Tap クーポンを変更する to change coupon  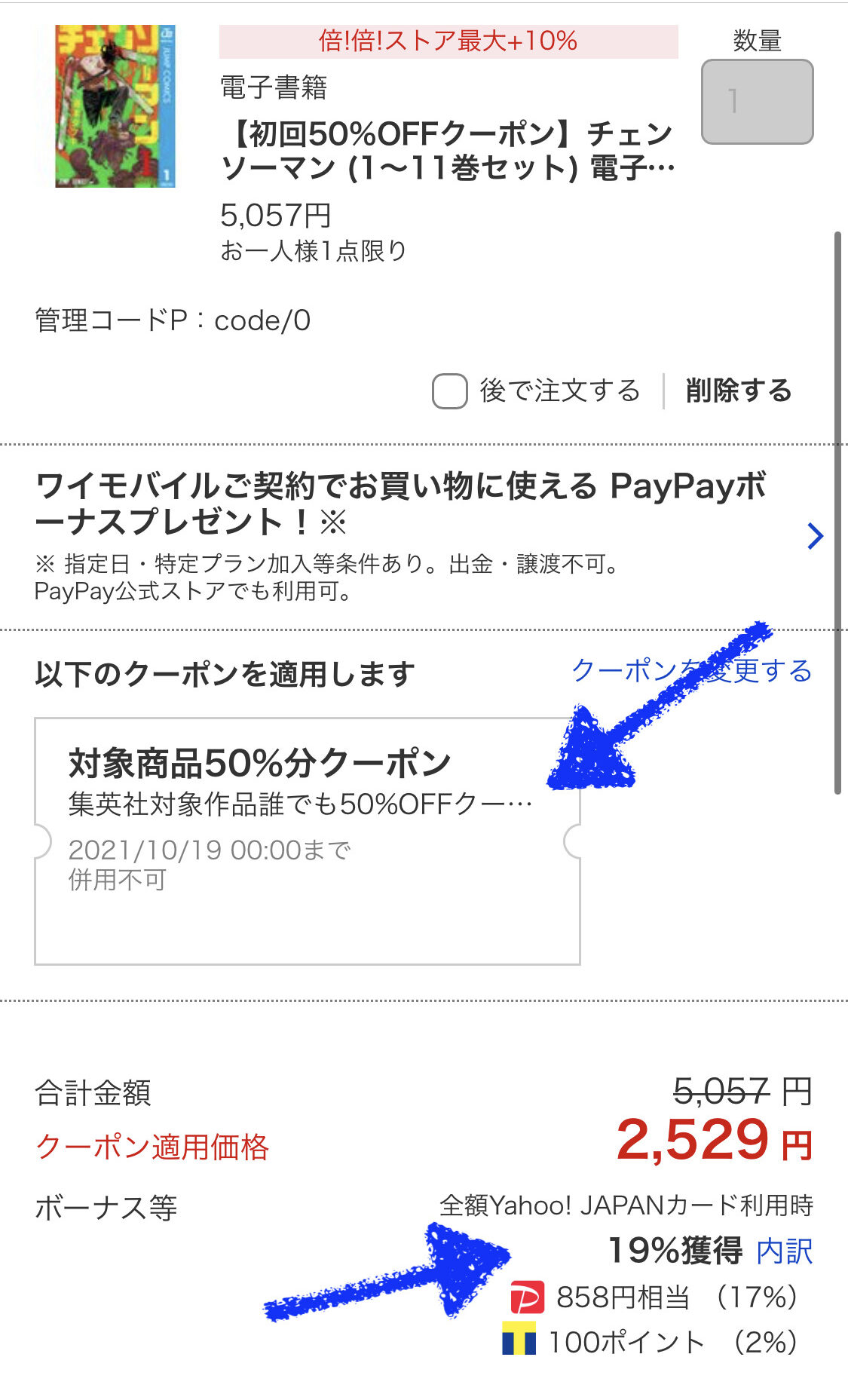click(x=691, y=670)
